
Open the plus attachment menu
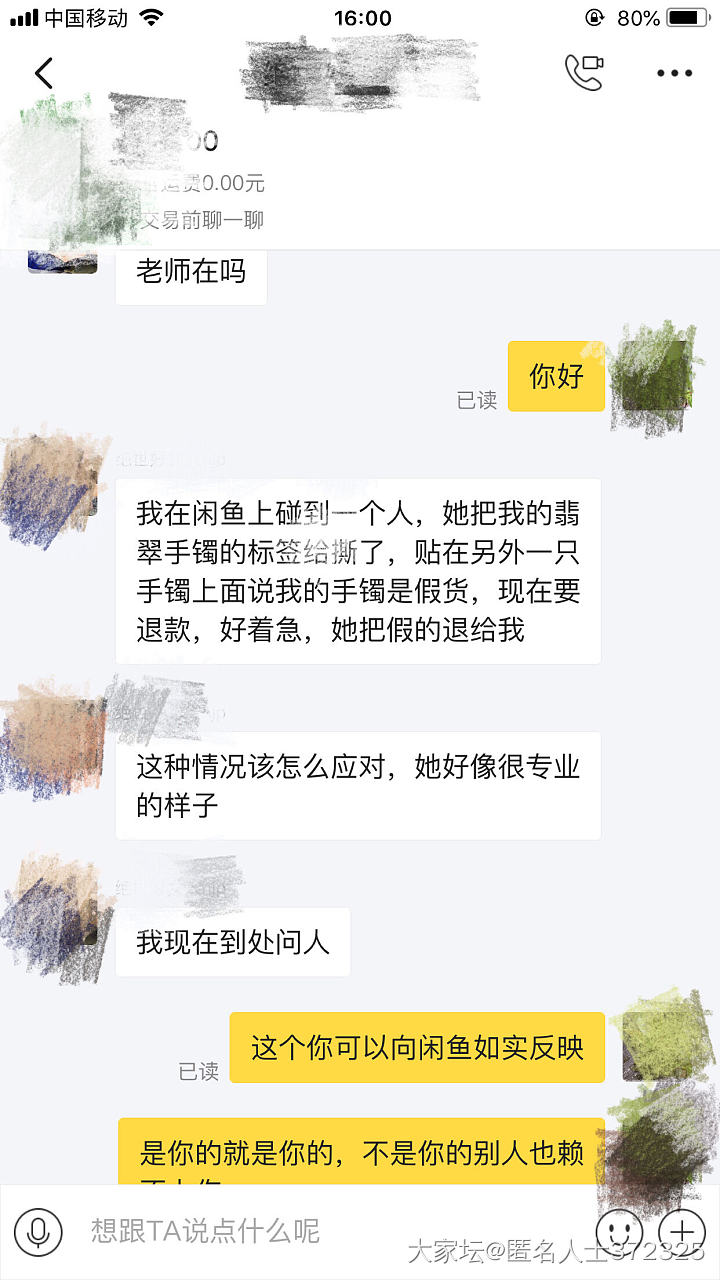(x=683, y=1231)
